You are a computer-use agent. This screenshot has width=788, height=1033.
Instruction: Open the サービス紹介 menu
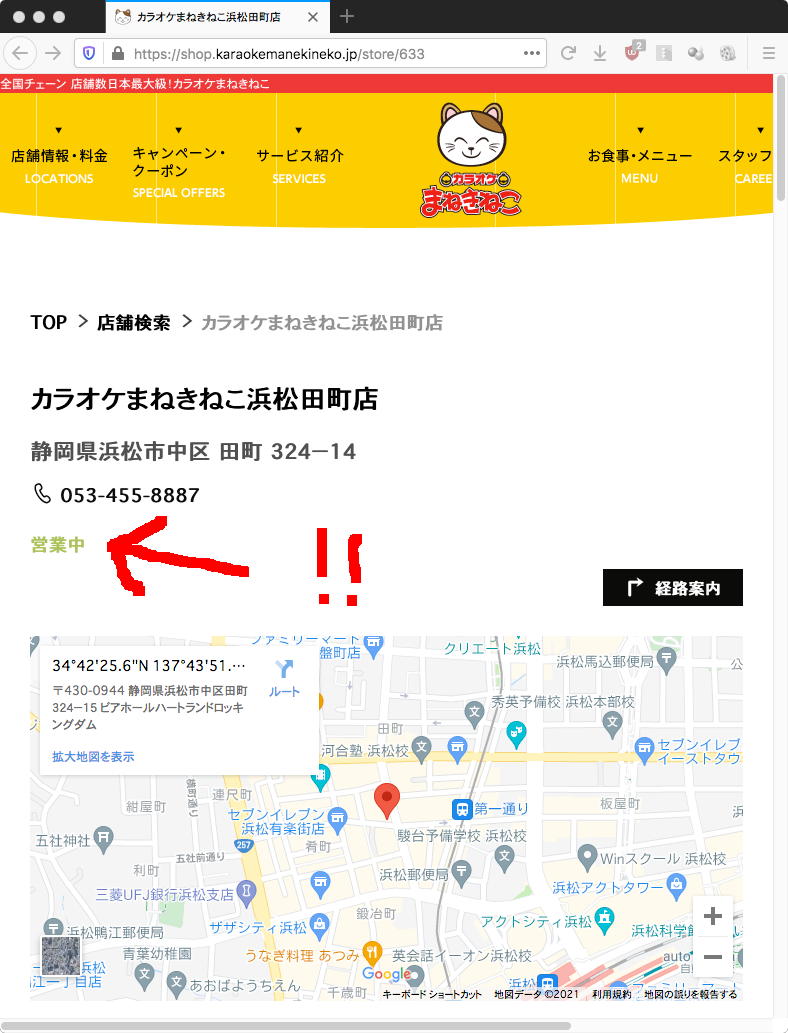tap(299, 156)
